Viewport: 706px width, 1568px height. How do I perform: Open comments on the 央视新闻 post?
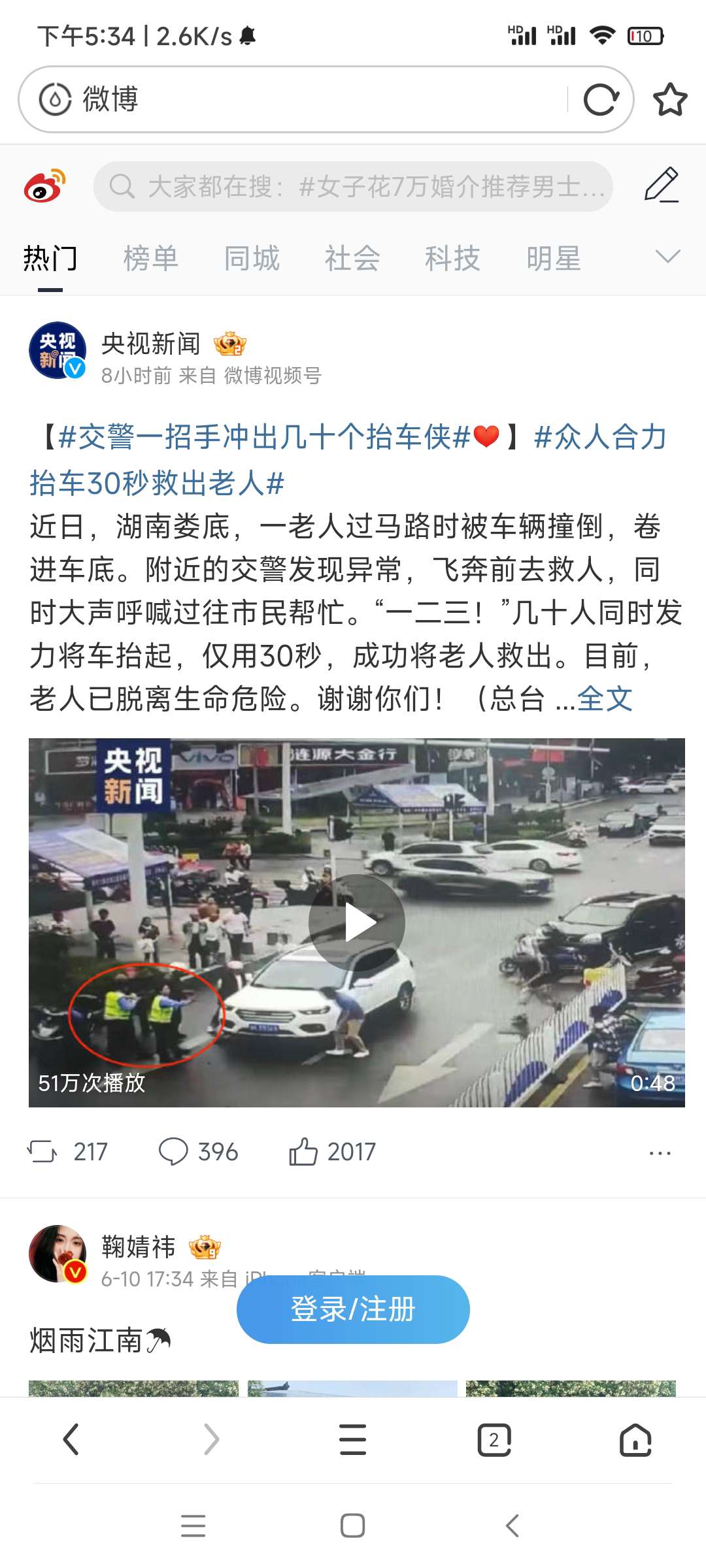point(199,1151)
